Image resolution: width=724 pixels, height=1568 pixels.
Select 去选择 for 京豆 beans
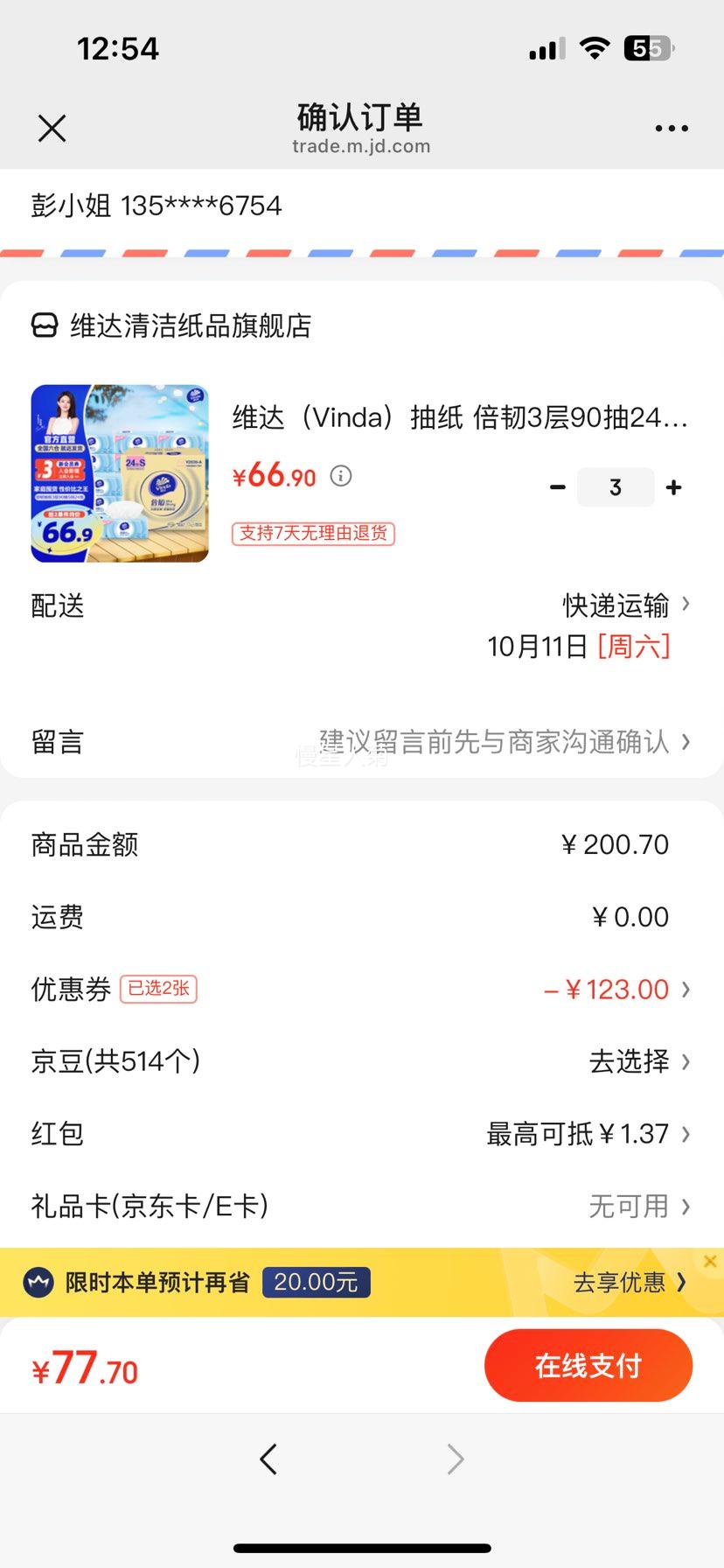632,1060
